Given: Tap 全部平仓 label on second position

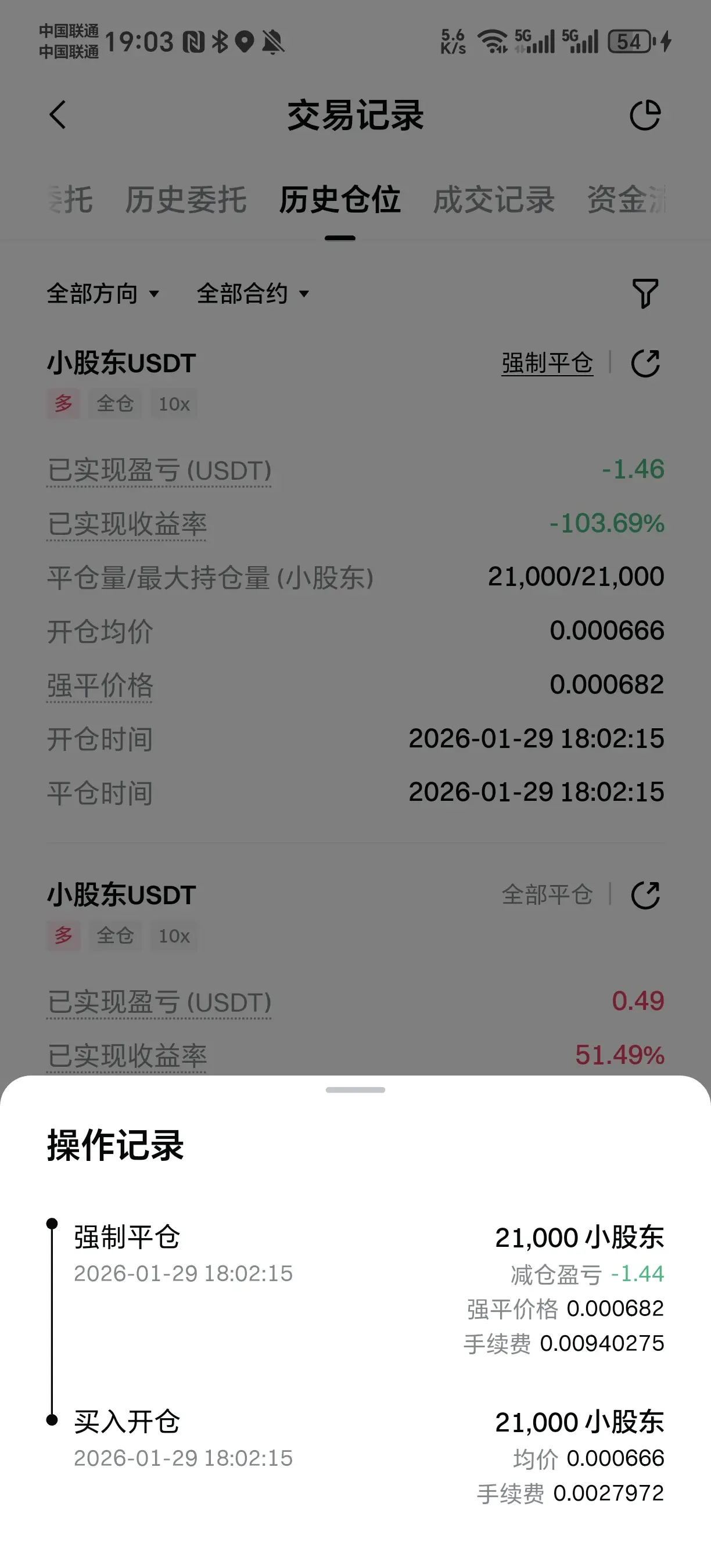Looking at the screenshot, I should point(547,895).
